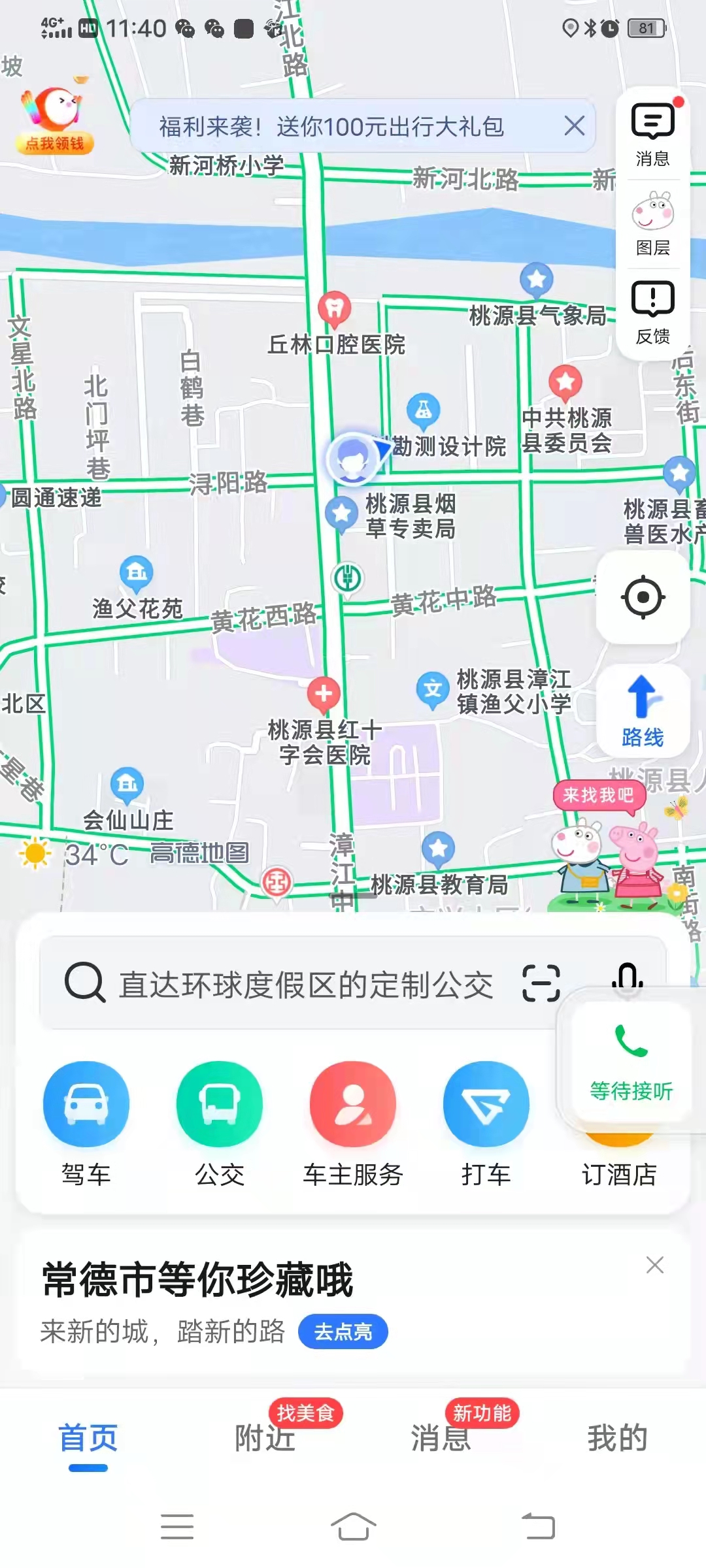Image resolution: width=706 pixels, height=1568 pixels.
Task: Open the 图层 map layers option
Action: (652, 223)
